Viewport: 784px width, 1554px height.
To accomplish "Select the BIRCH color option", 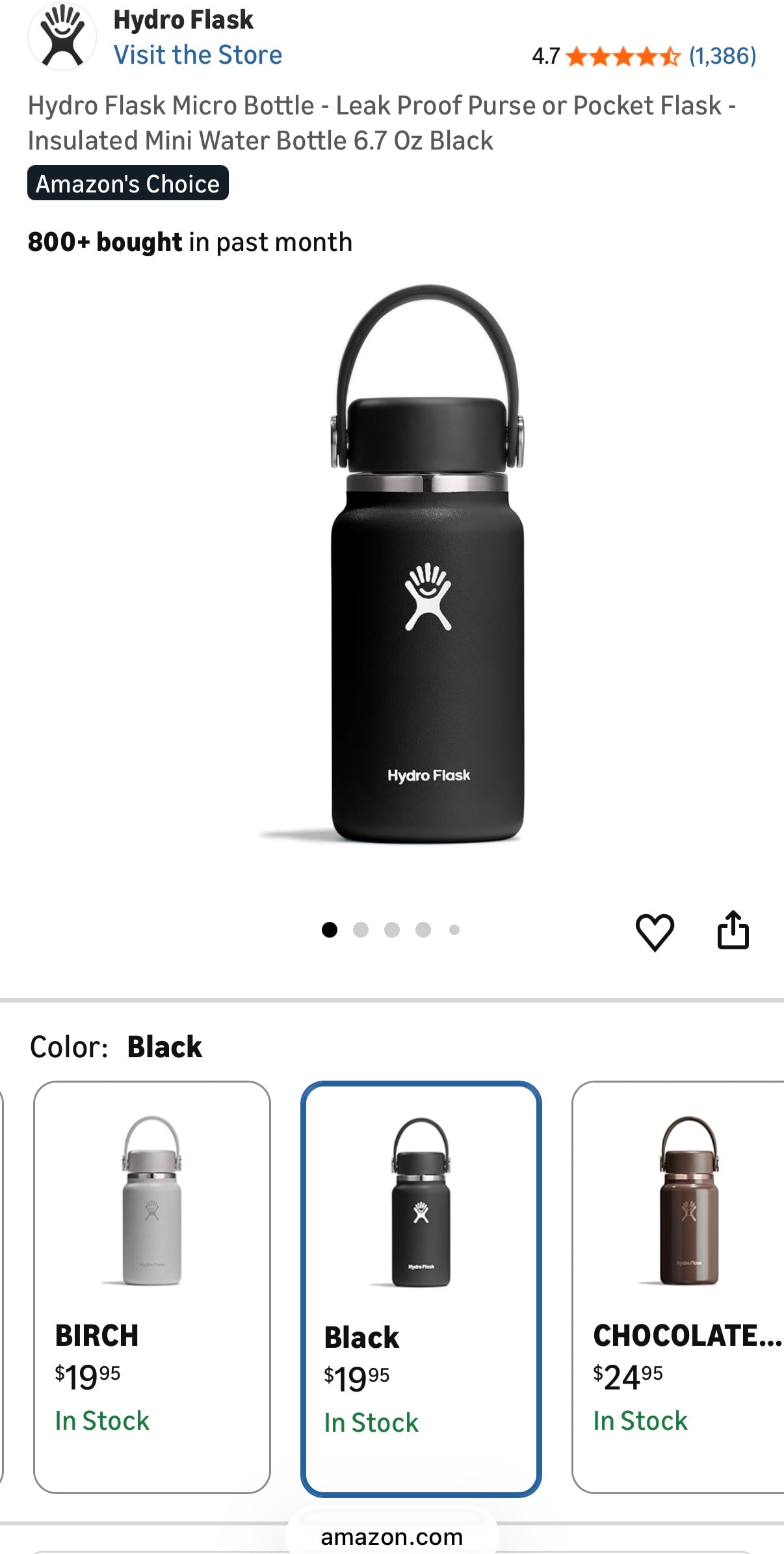I will coord(152,1287).
